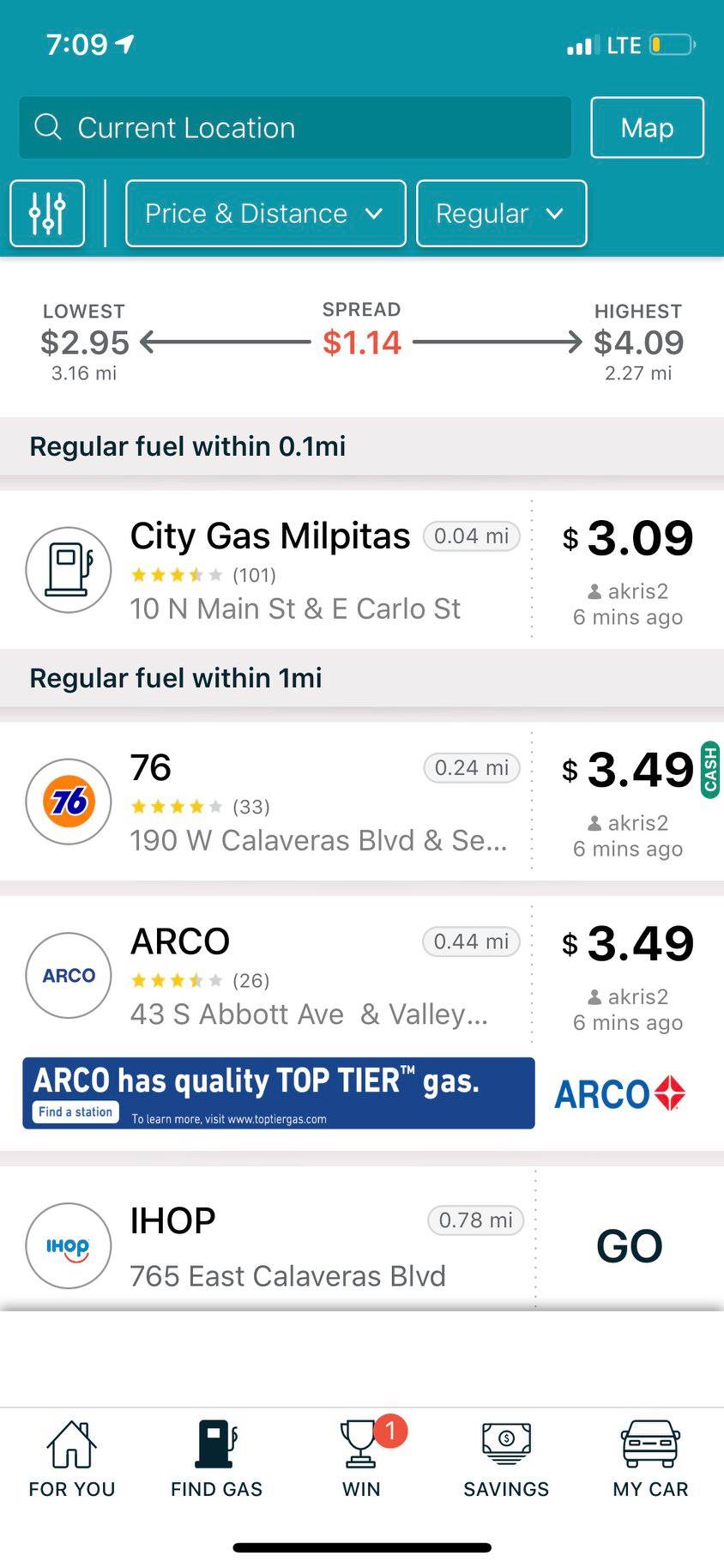Expand the Price & Distance sort dropdown
Image resolution: width=724 pixels, height=1568 pixels.
point(265,214)
